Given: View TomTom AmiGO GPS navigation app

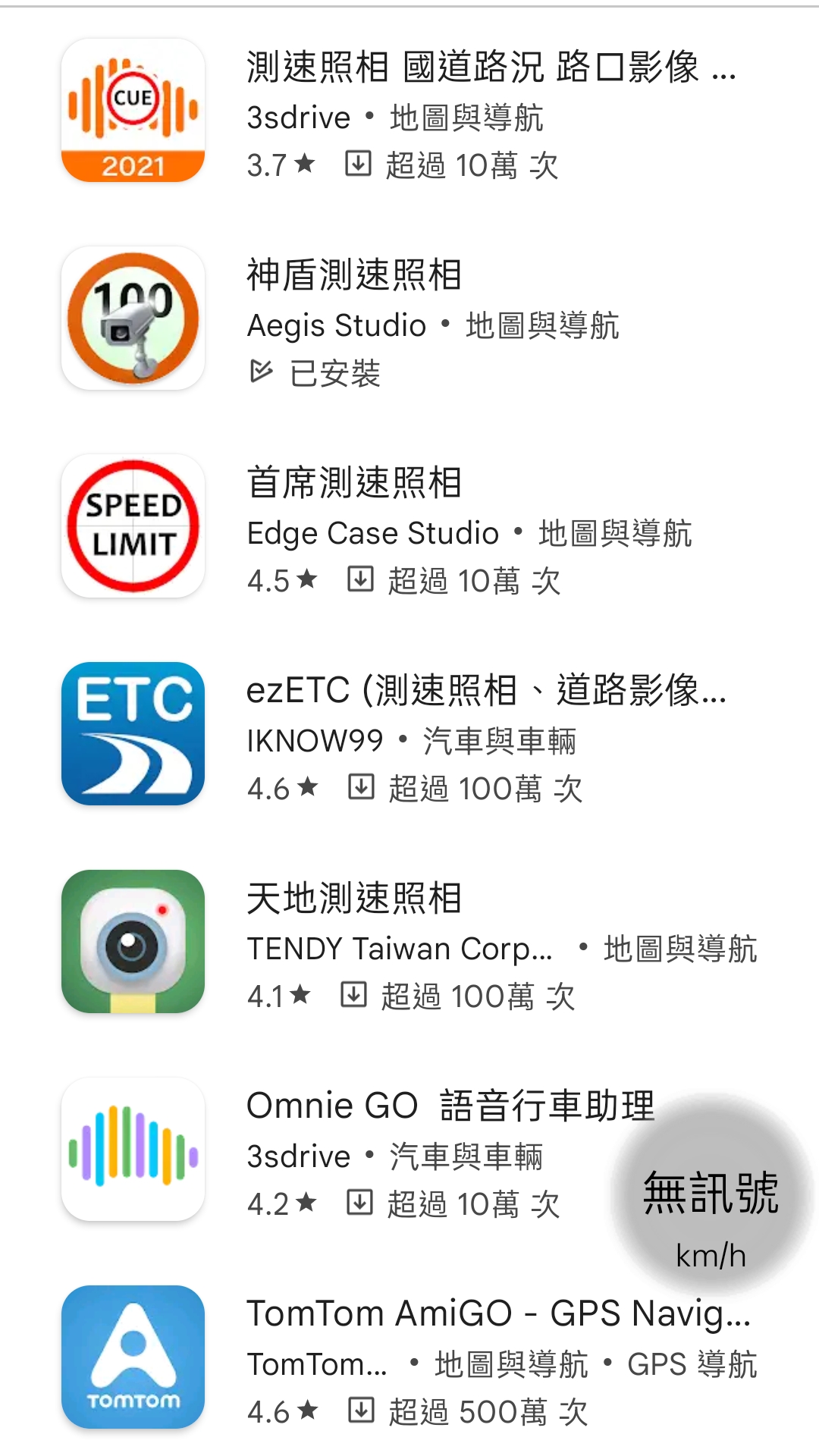Looking at the screenshot, I should click(x=497, y=1314).
